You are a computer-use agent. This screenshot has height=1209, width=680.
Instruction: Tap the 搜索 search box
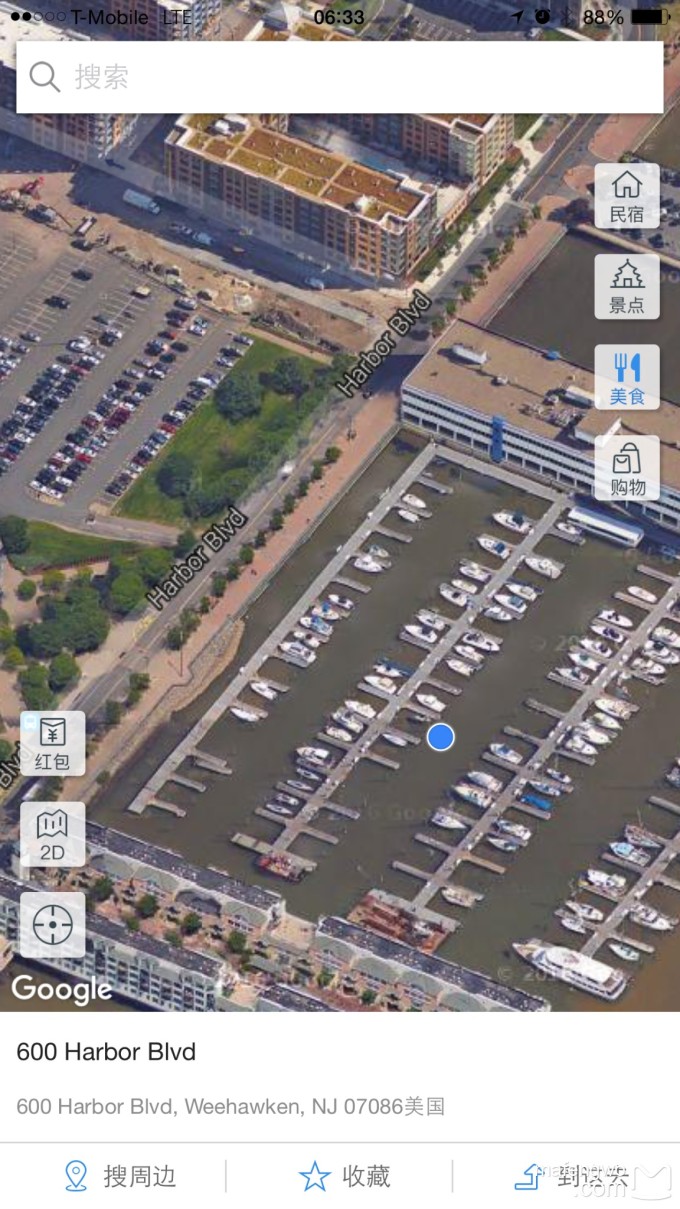340,77
